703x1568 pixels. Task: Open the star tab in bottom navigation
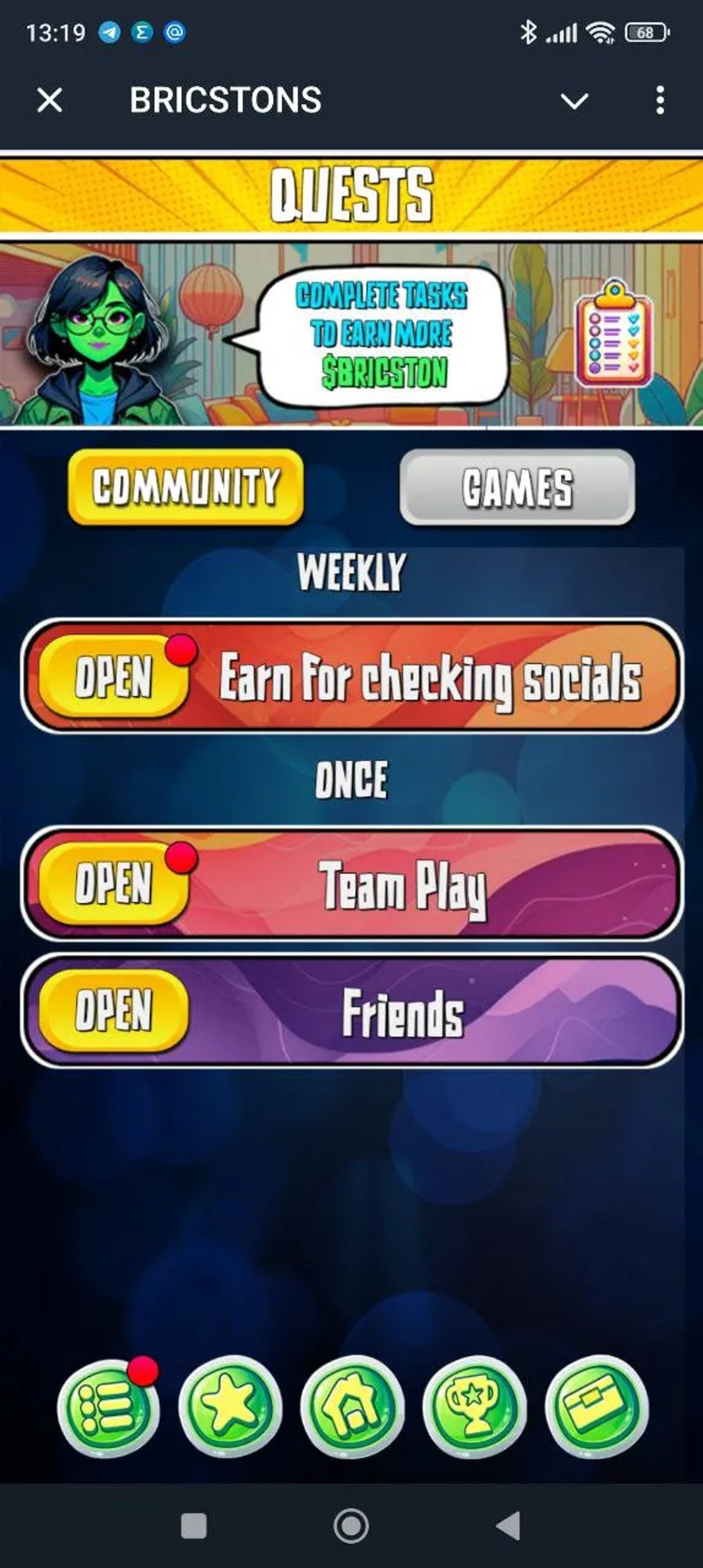pyautogui.click(x=230, y=1407)
